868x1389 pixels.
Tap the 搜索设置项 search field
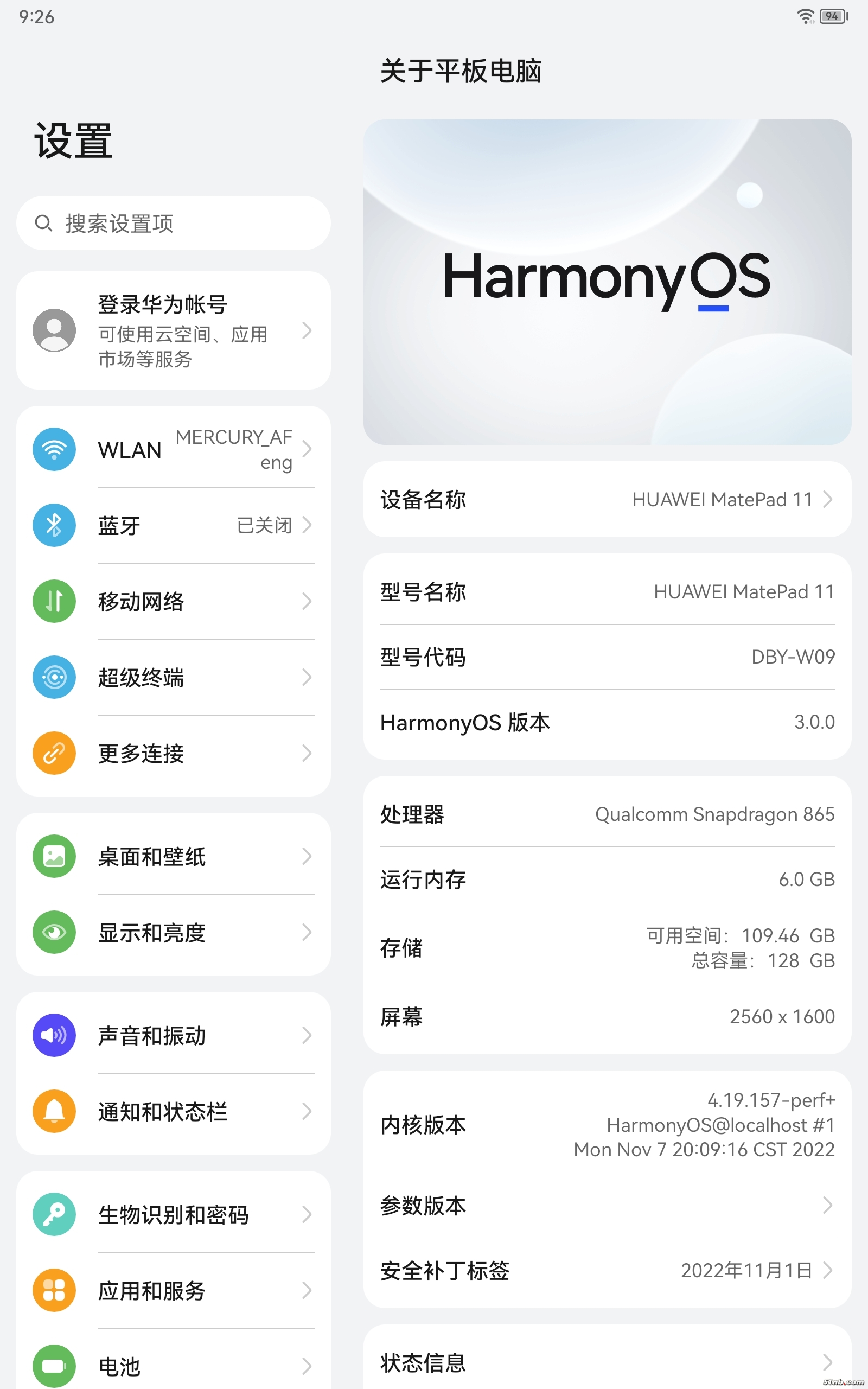click(174, 224)
